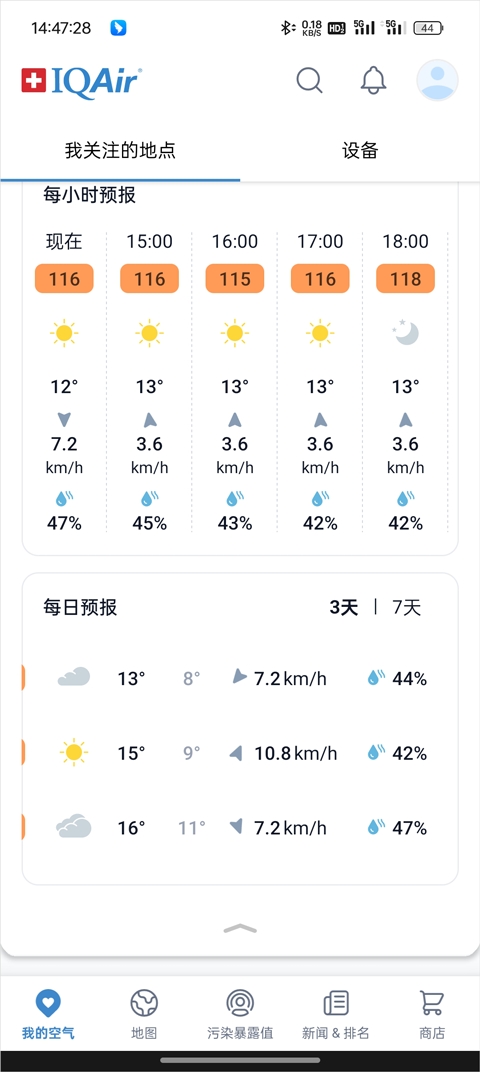480x1072 pixels.
Task: Open the profile avatar
Action: tap(438, 81)
